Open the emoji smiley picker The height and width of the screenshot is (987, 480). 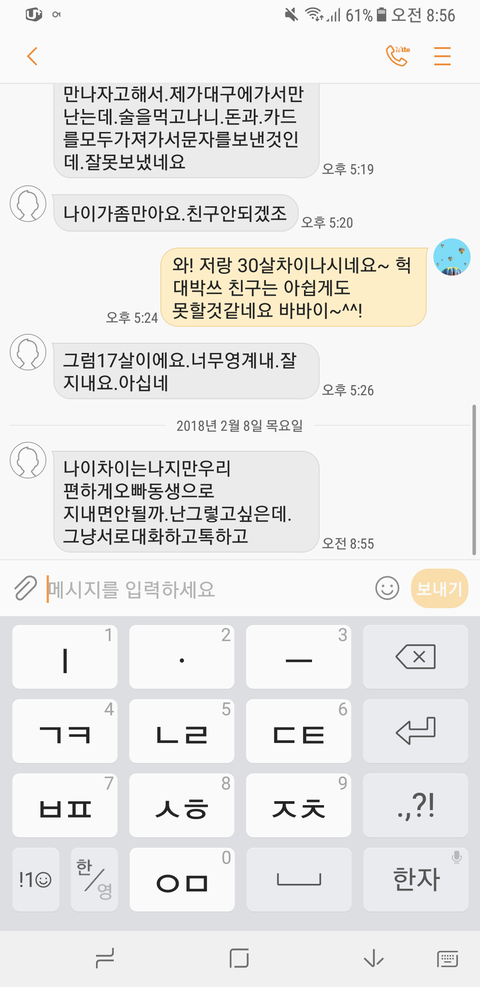388,589
